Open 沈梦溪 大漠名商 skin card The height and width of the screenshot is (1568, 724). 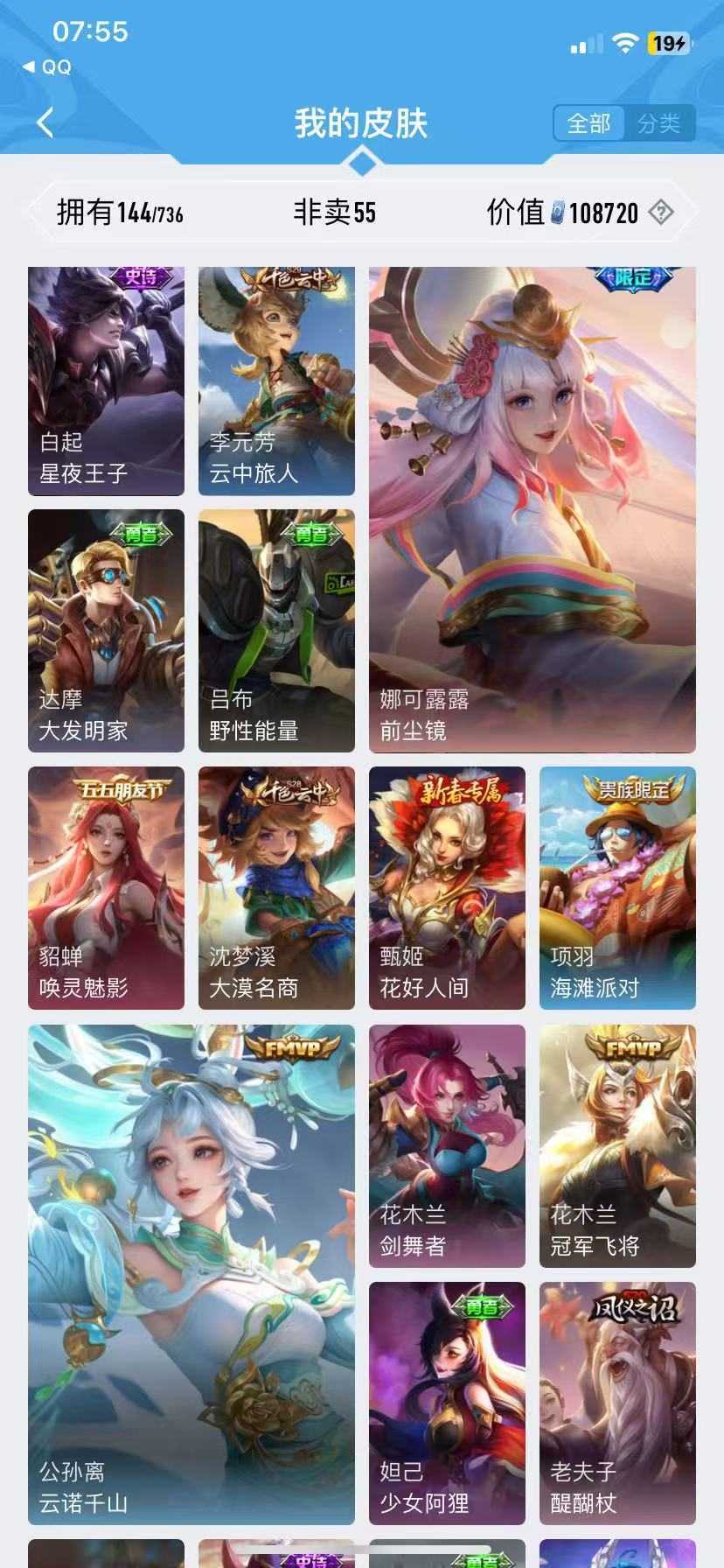click(276, 888)
